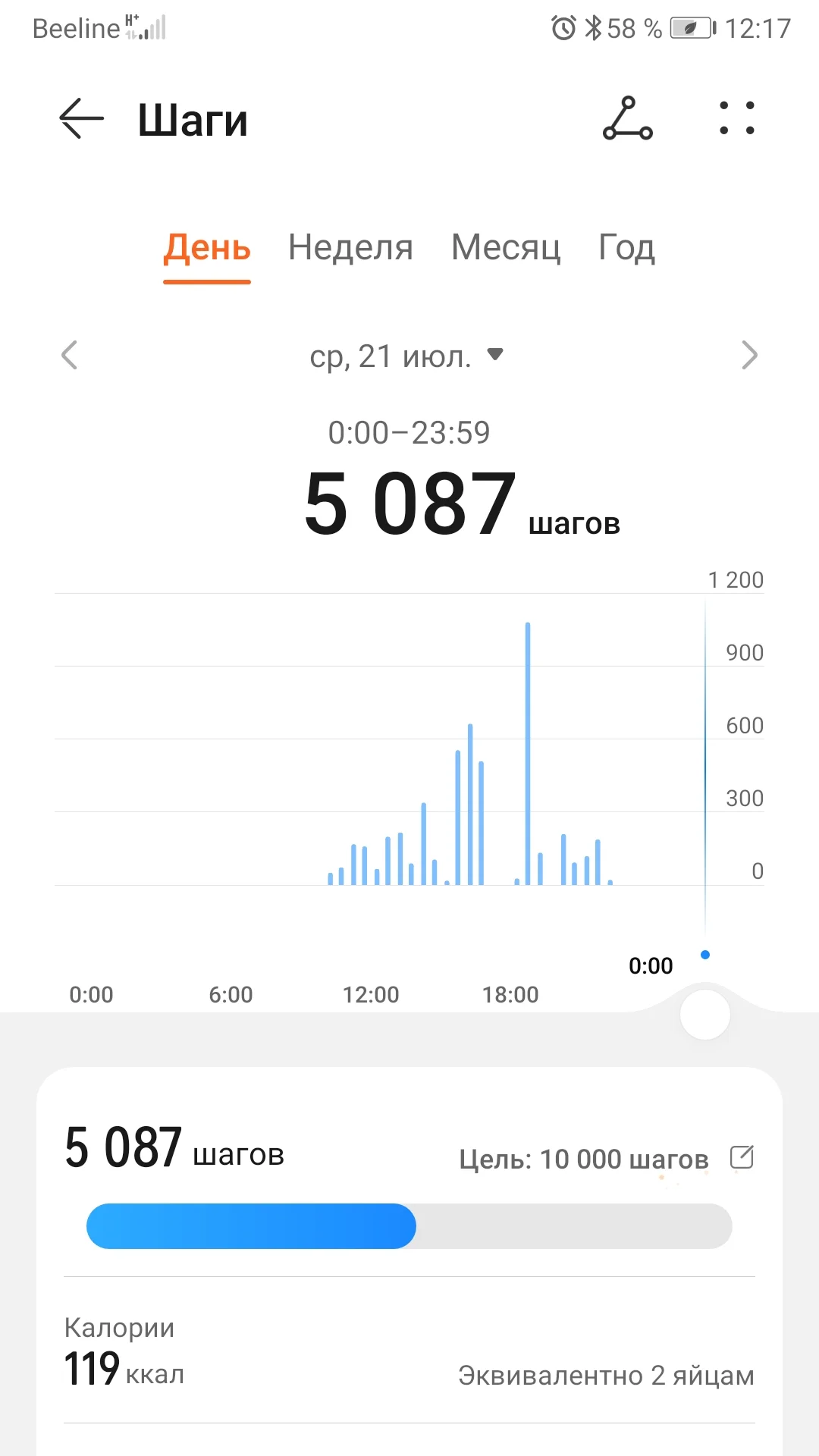Switch to the Год tab
Screen dimensions: 819x1456
coord(626,248)
